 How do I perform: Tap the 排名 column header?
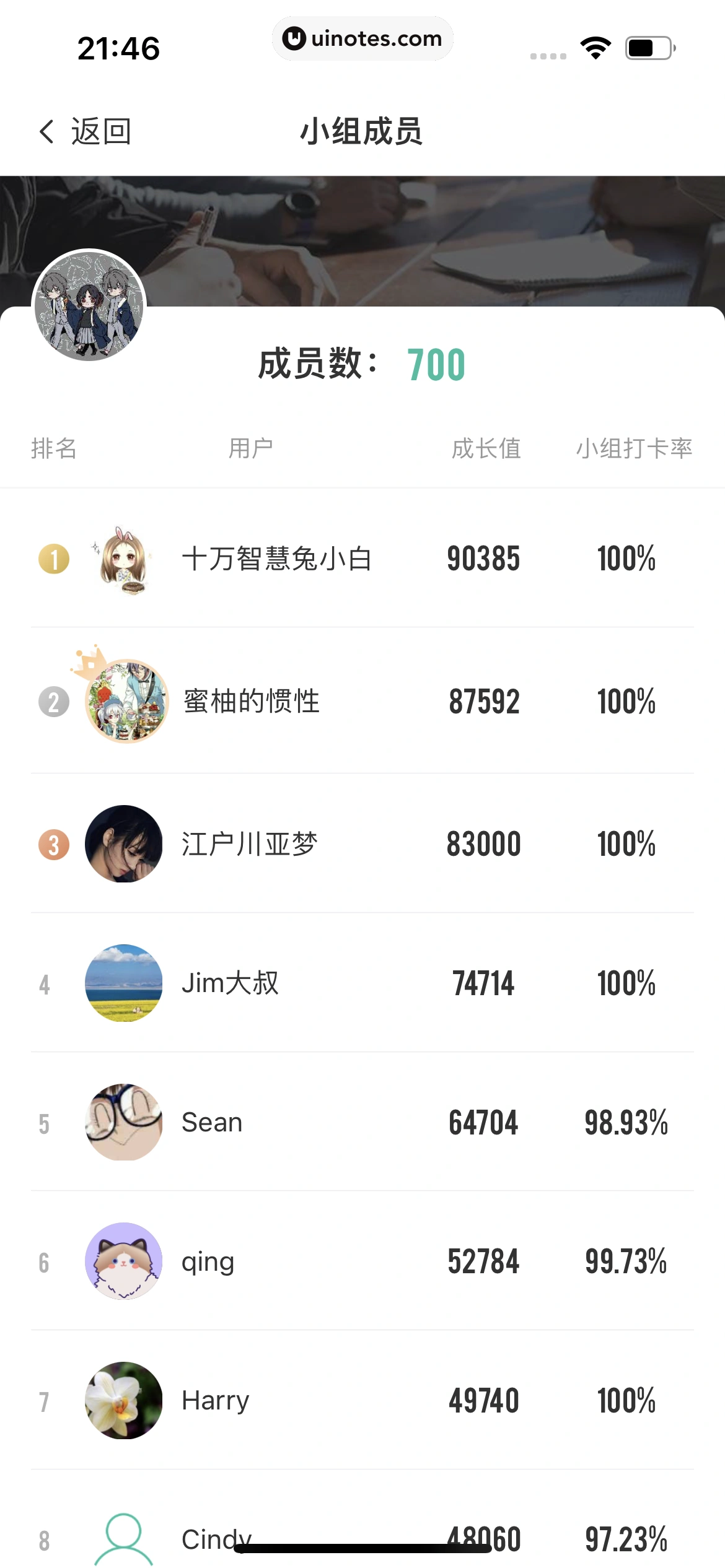coord(55,450)
